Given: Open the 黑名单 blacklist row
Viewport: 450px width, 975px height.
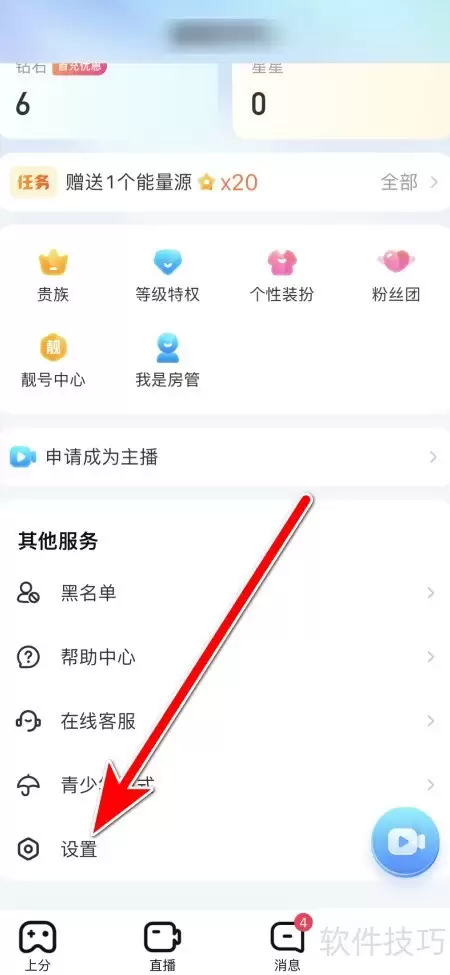Looking at the screenshot, I should click(225, 593).
